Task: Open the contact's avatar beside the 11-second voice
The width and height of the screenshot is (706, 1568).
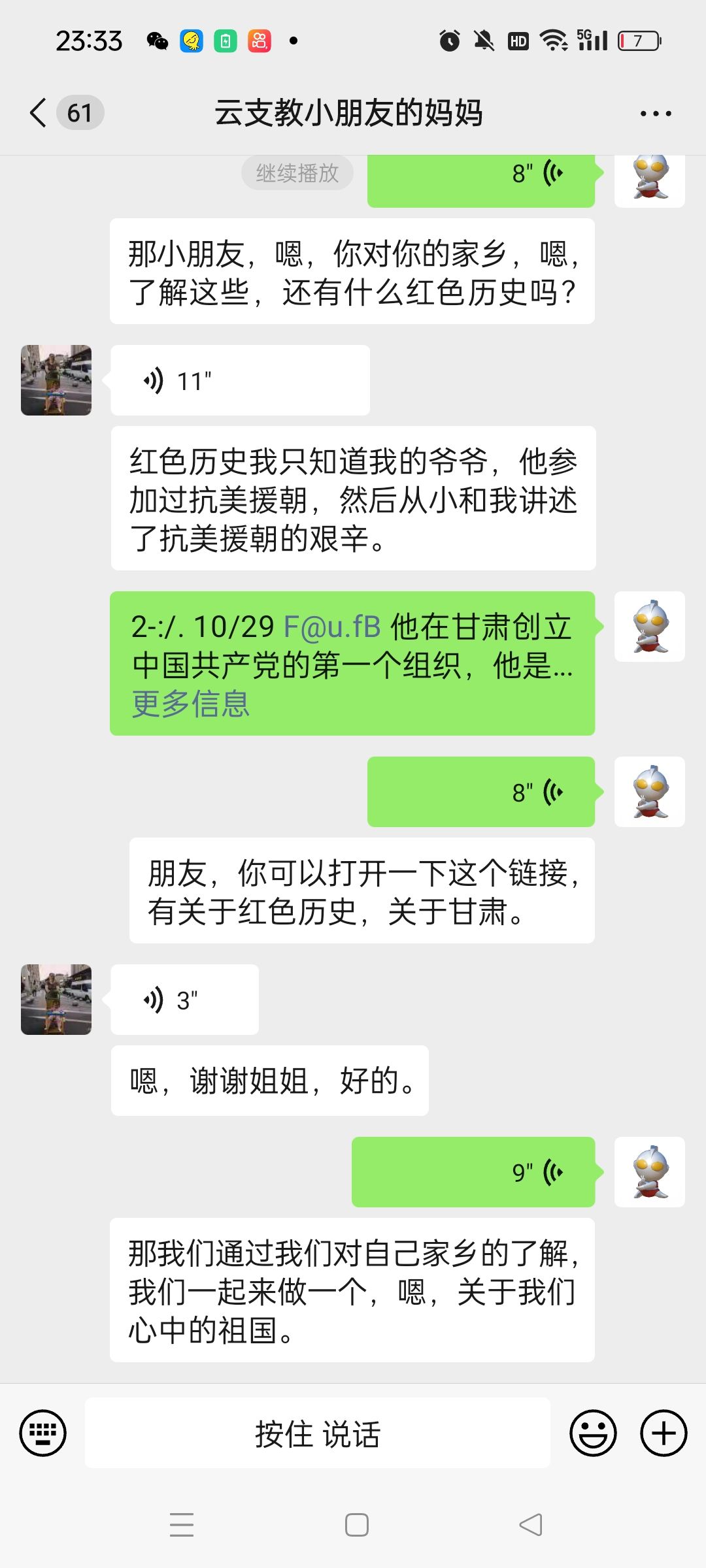Action: (56, 380)
